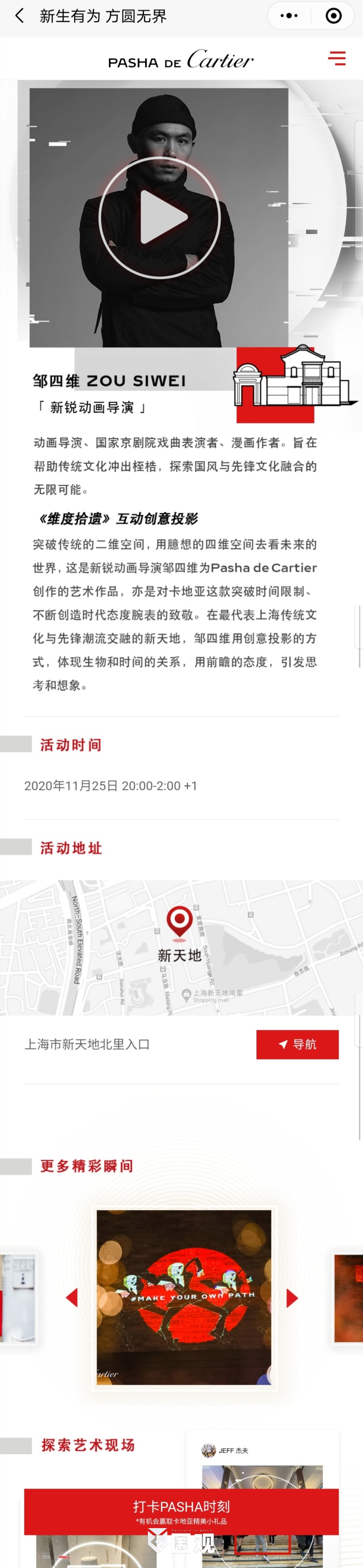Close the mini program with the circle icon
This screenshot has width=363, height=1568.
point(334,16)
